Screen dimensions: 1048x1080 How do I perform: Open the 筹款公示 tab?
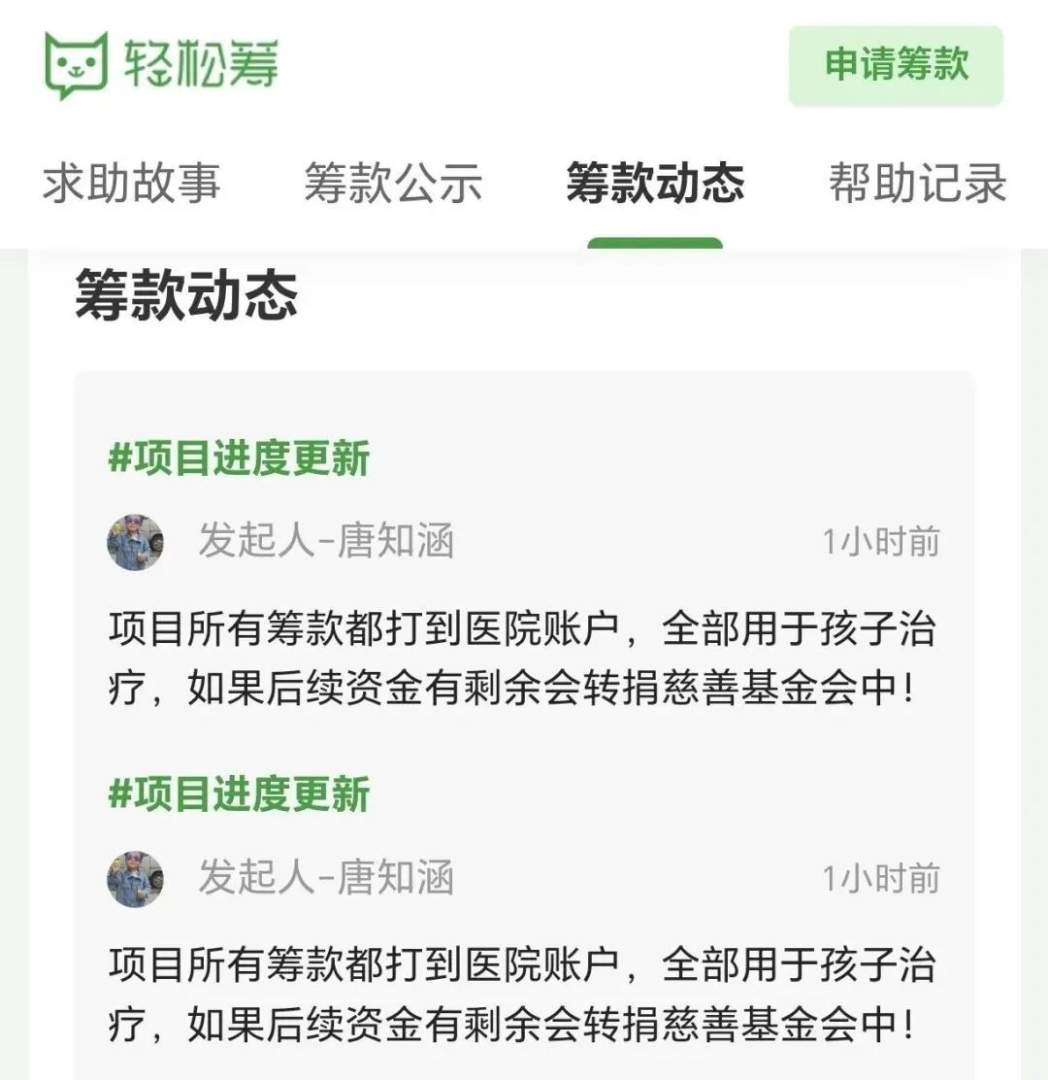[393, 183]
